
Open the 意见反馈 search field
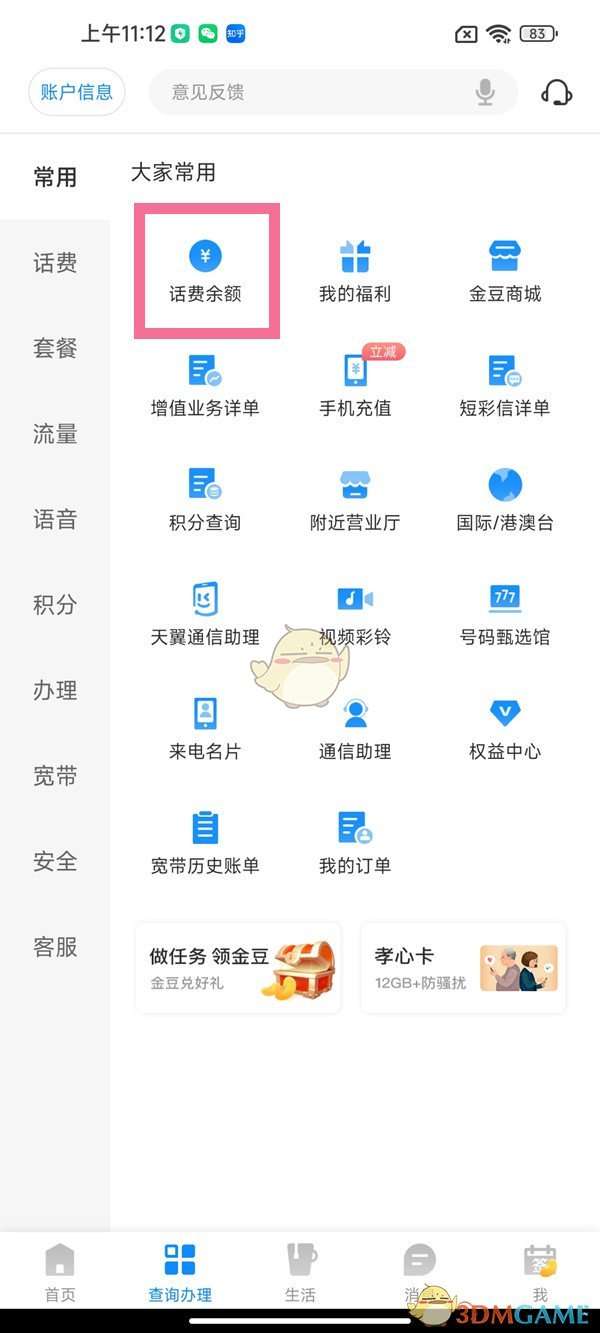tap(310, 93)
